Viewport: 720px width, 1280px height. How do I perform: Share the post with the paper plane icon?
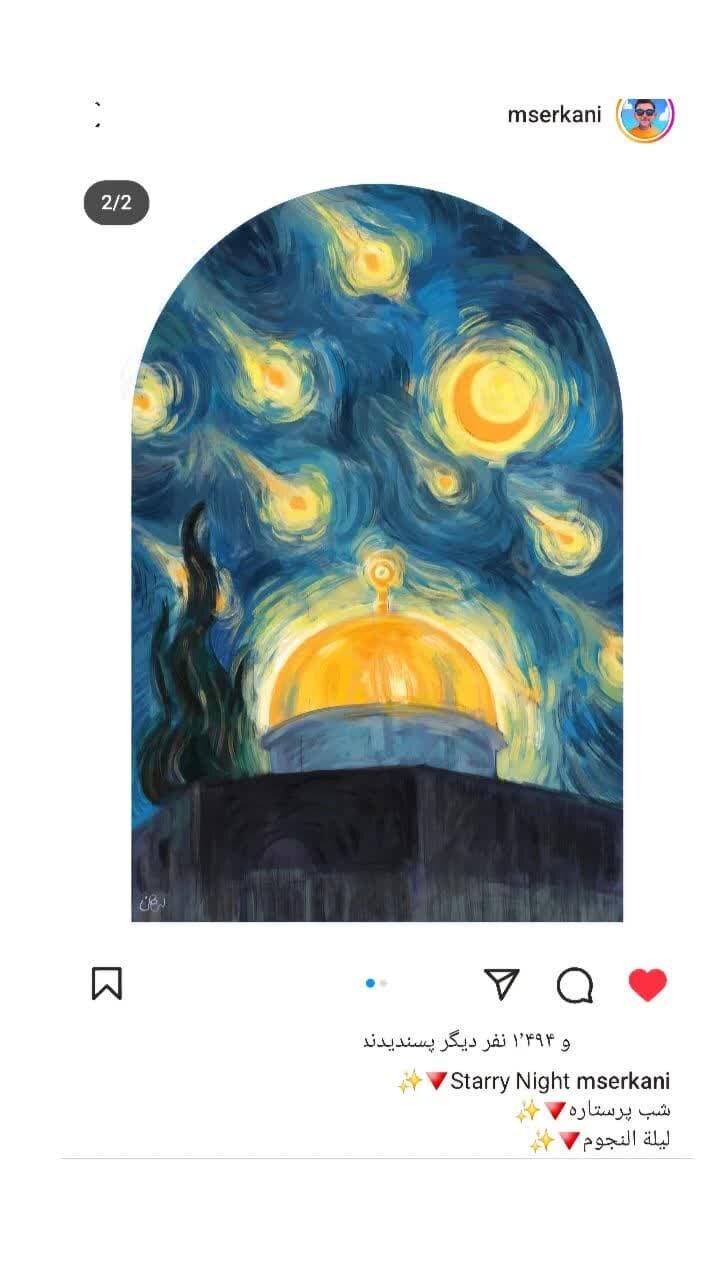tap(501, 984)
